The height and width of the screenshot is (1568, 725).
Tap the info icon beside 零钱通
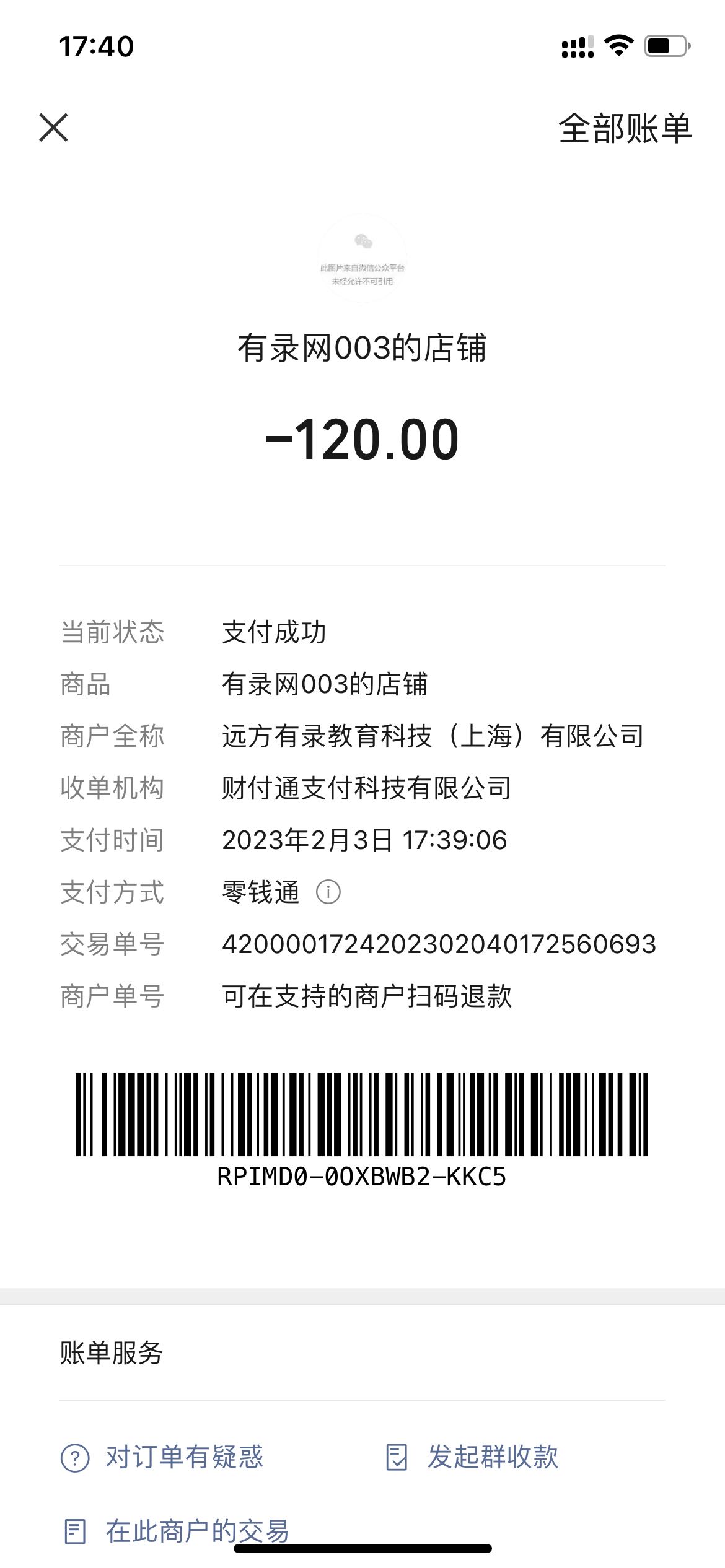(x=328, y=892)
